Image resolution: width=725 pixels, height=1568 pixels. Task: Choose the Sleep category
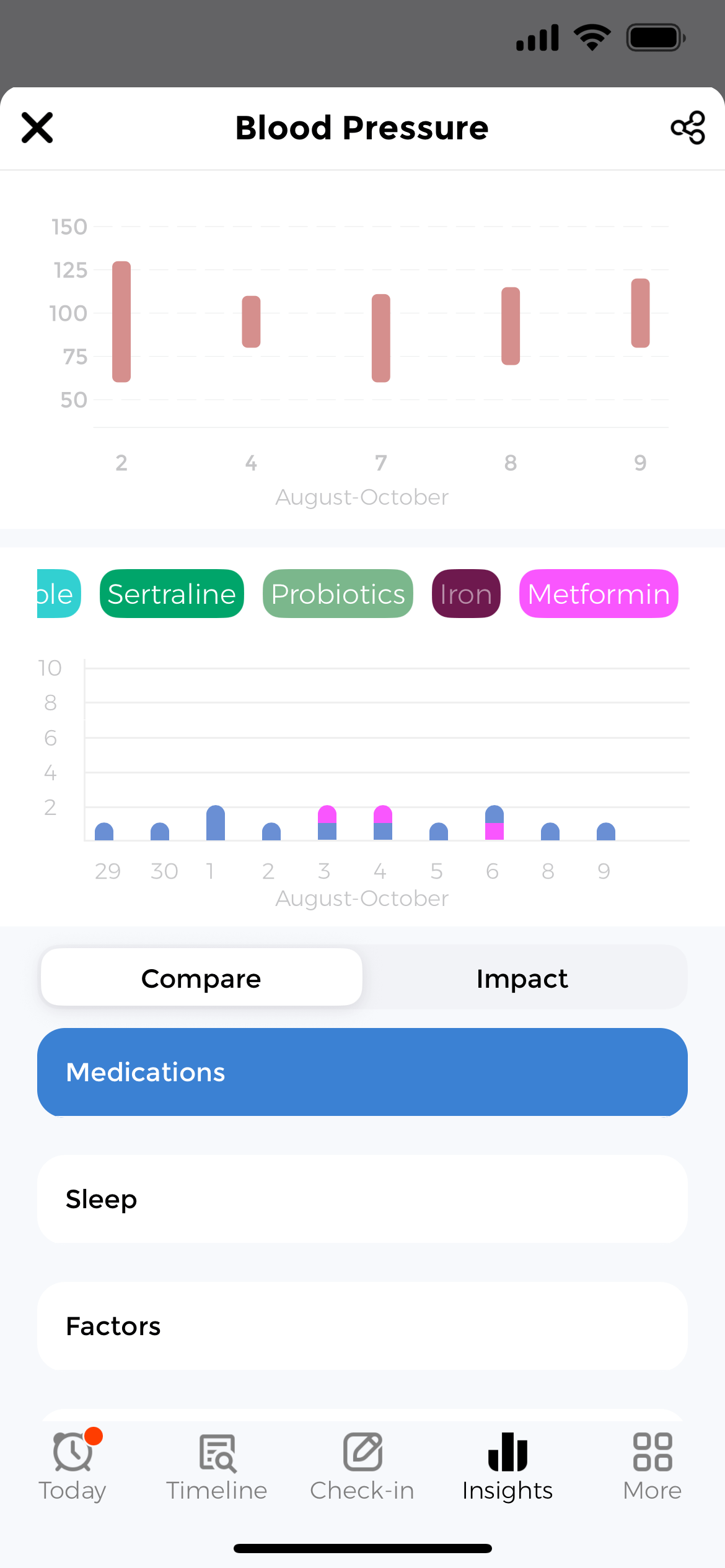tap(362, 1199)
